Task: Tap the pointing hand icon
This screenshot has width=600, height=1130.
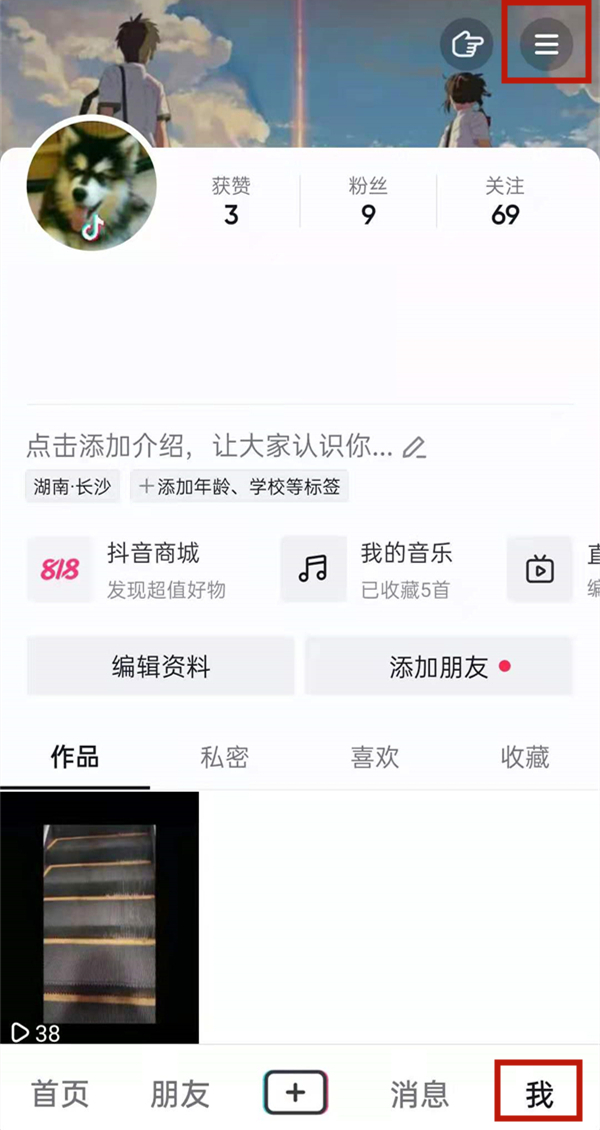Action: 467,44
